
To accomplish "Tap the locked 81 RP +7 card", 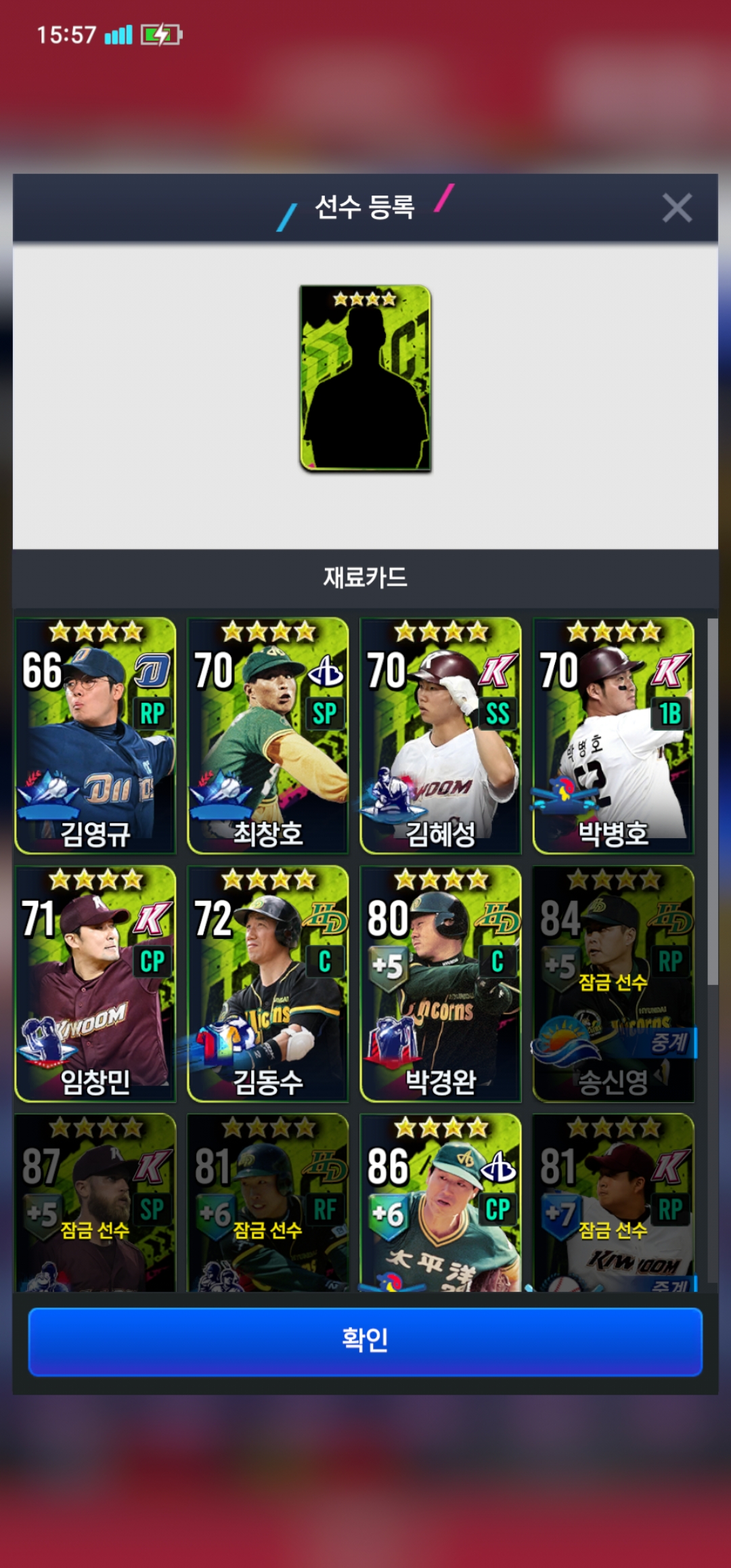I will [613, 1202].
